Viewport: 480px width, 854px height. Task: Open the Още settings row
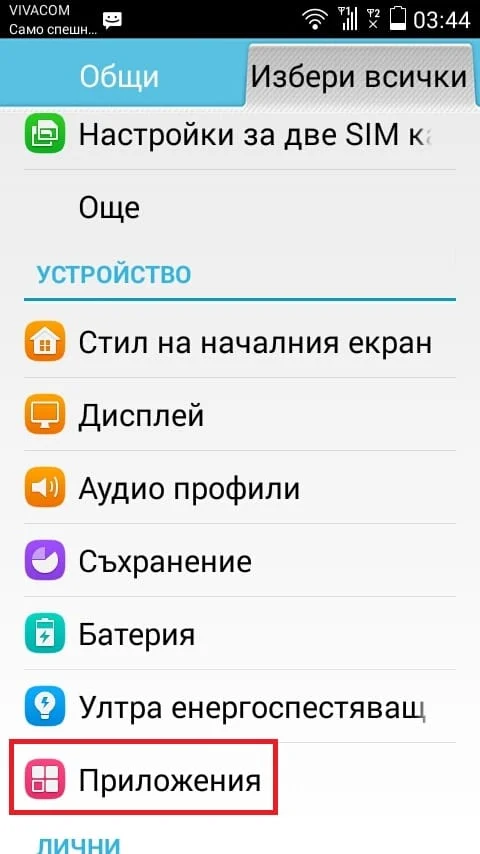tap(240, 207)
